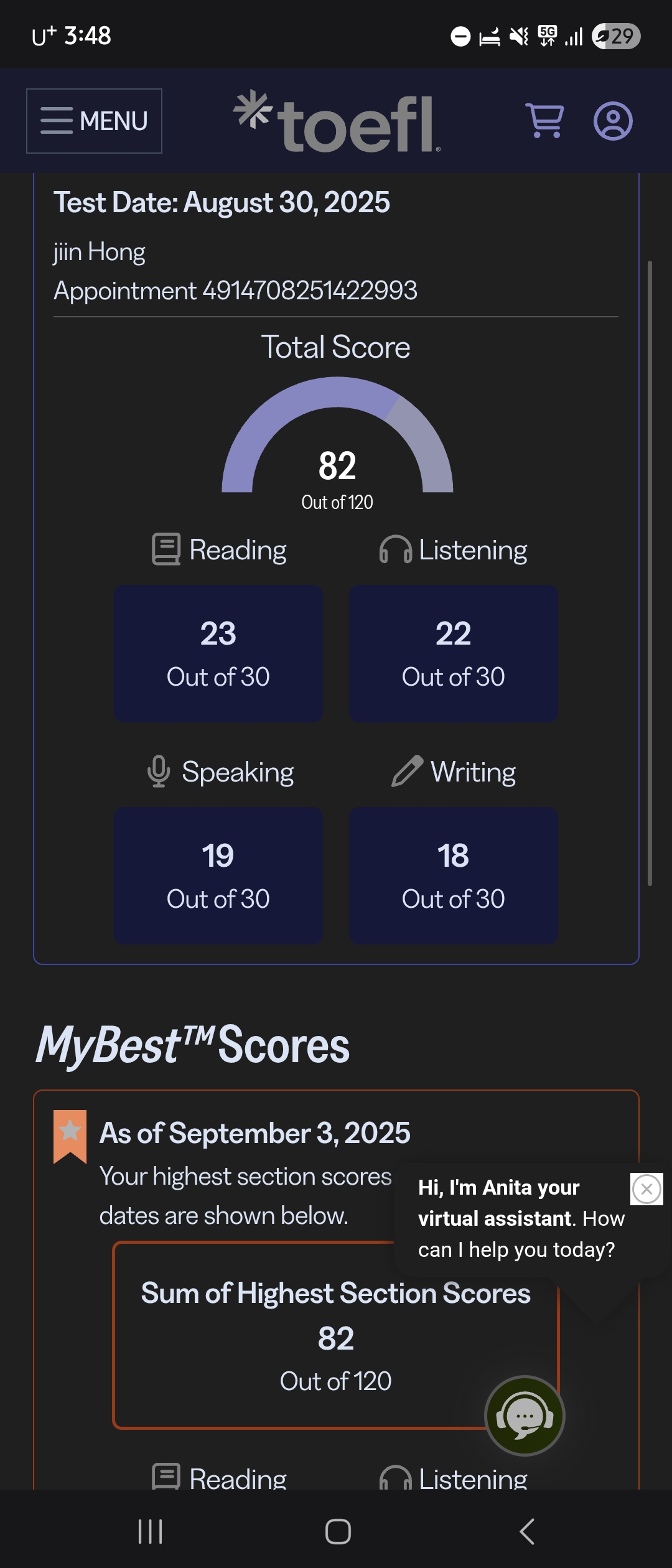Start a chat with the virtual assistant
This screenshot has width=672, height=1568.
tap(525, 1416)
